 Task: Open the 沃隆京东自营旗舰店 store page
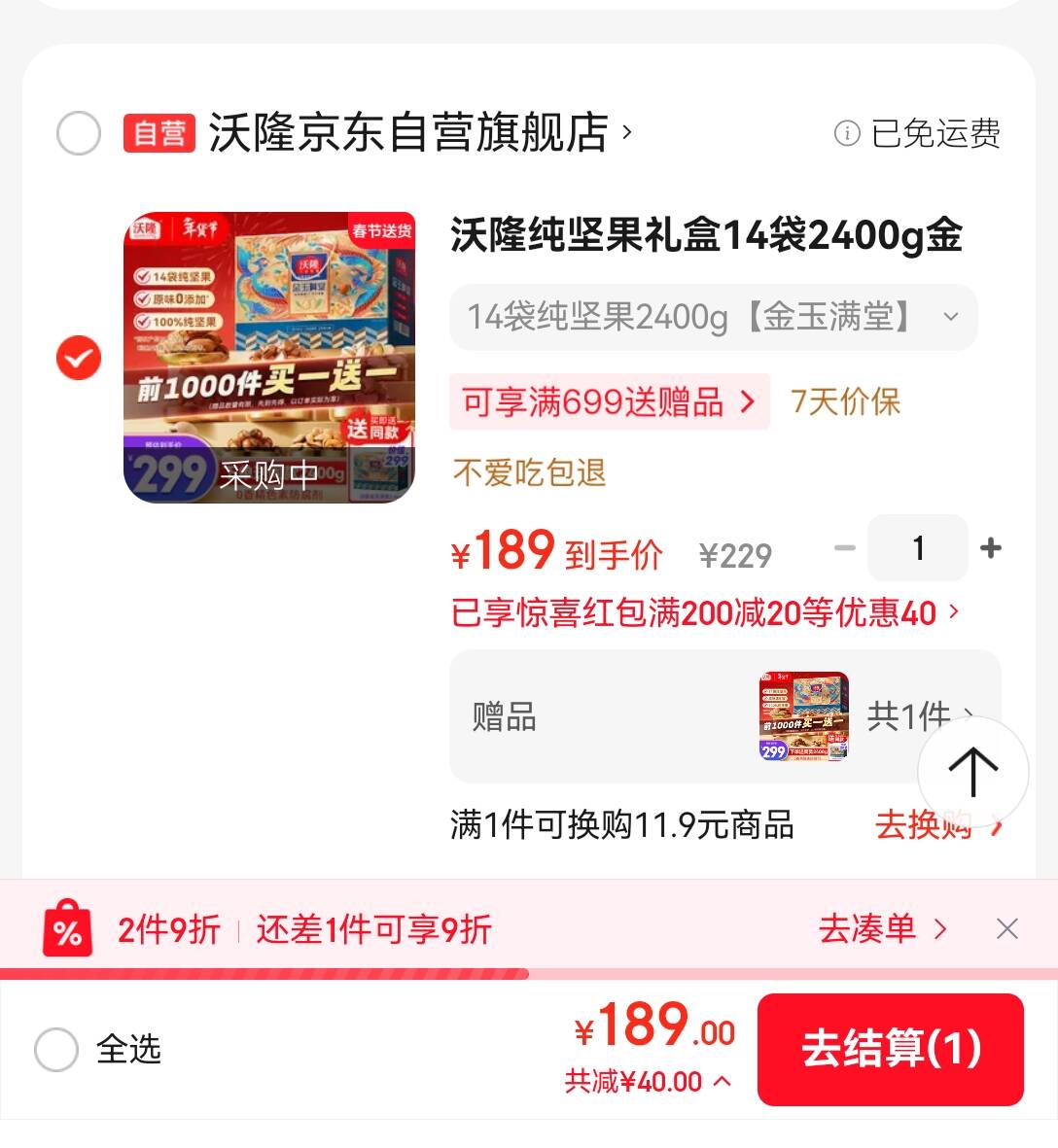click(408, 133)
